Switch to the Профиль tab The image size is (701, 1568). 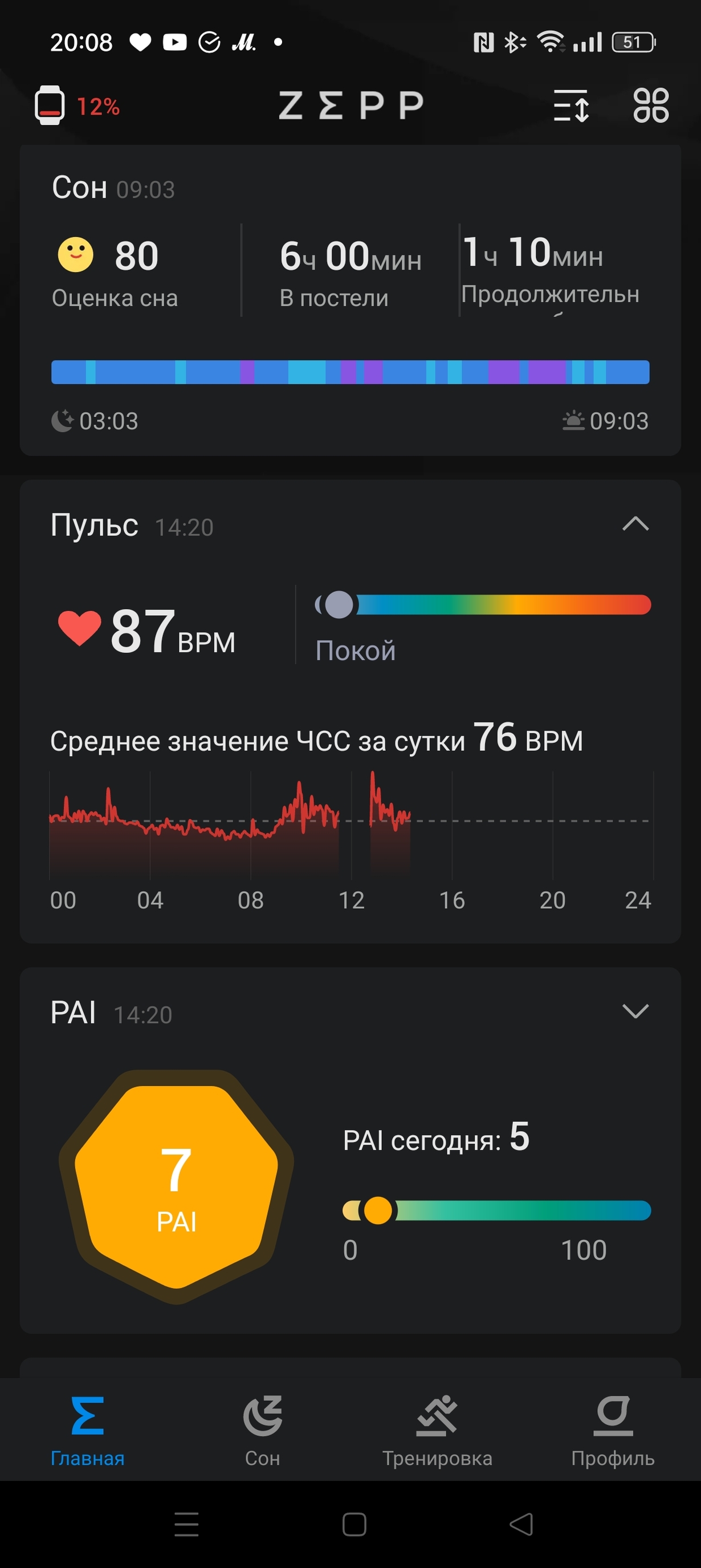(x=613, y=1431)
